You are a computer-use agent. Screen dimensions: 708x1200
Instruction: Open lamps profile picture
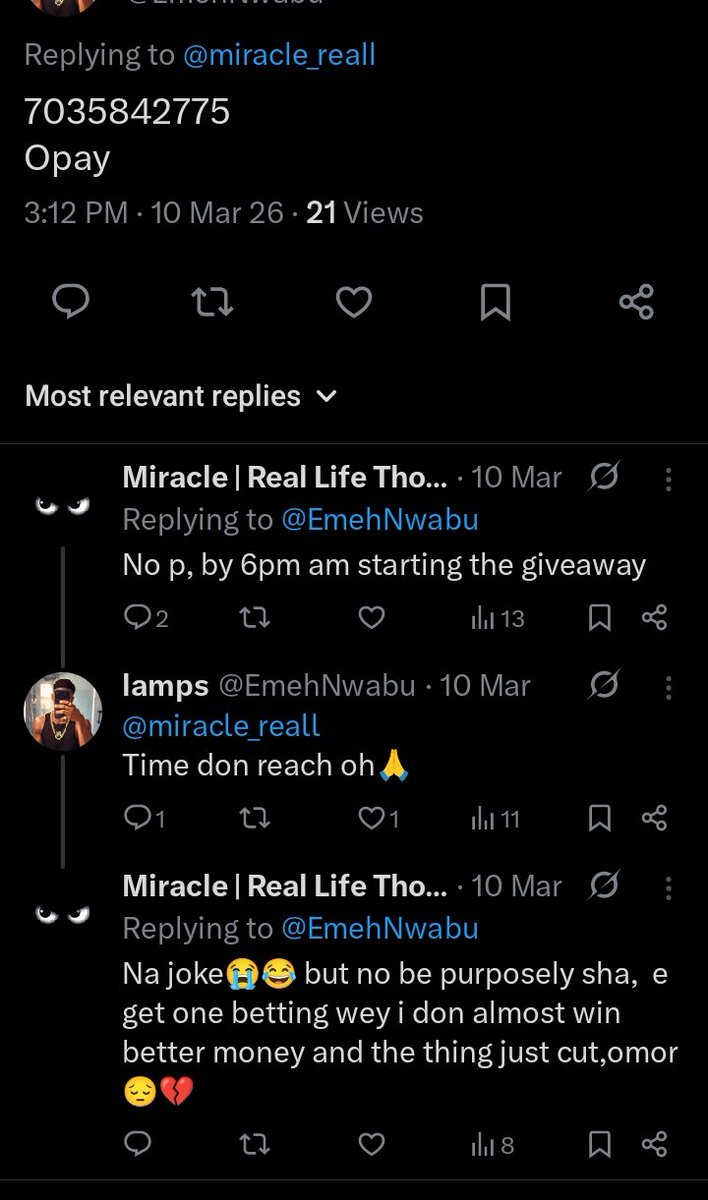(x=63, y=710)
